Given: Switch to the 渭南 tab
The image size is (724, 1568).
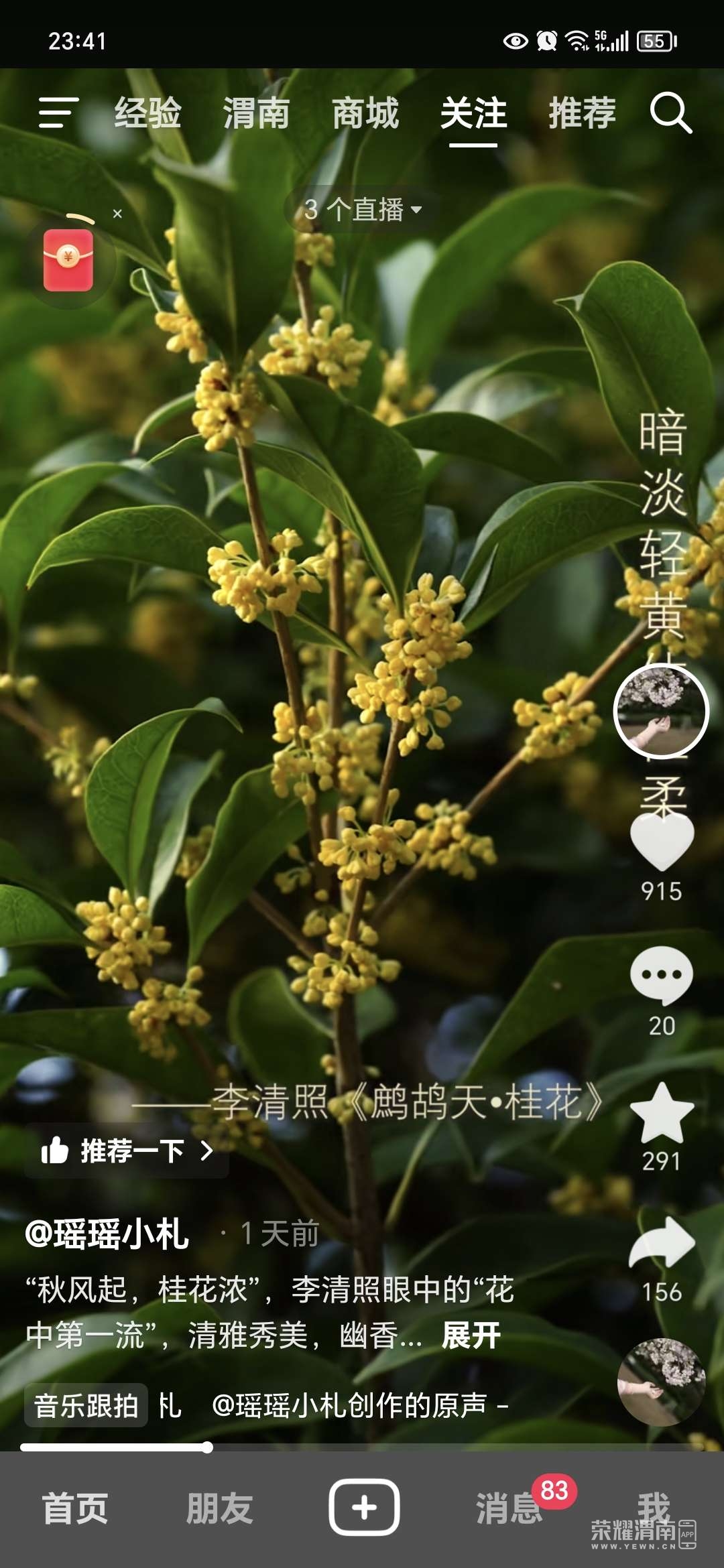Looking at the screenshot, I should pos(256,113).
